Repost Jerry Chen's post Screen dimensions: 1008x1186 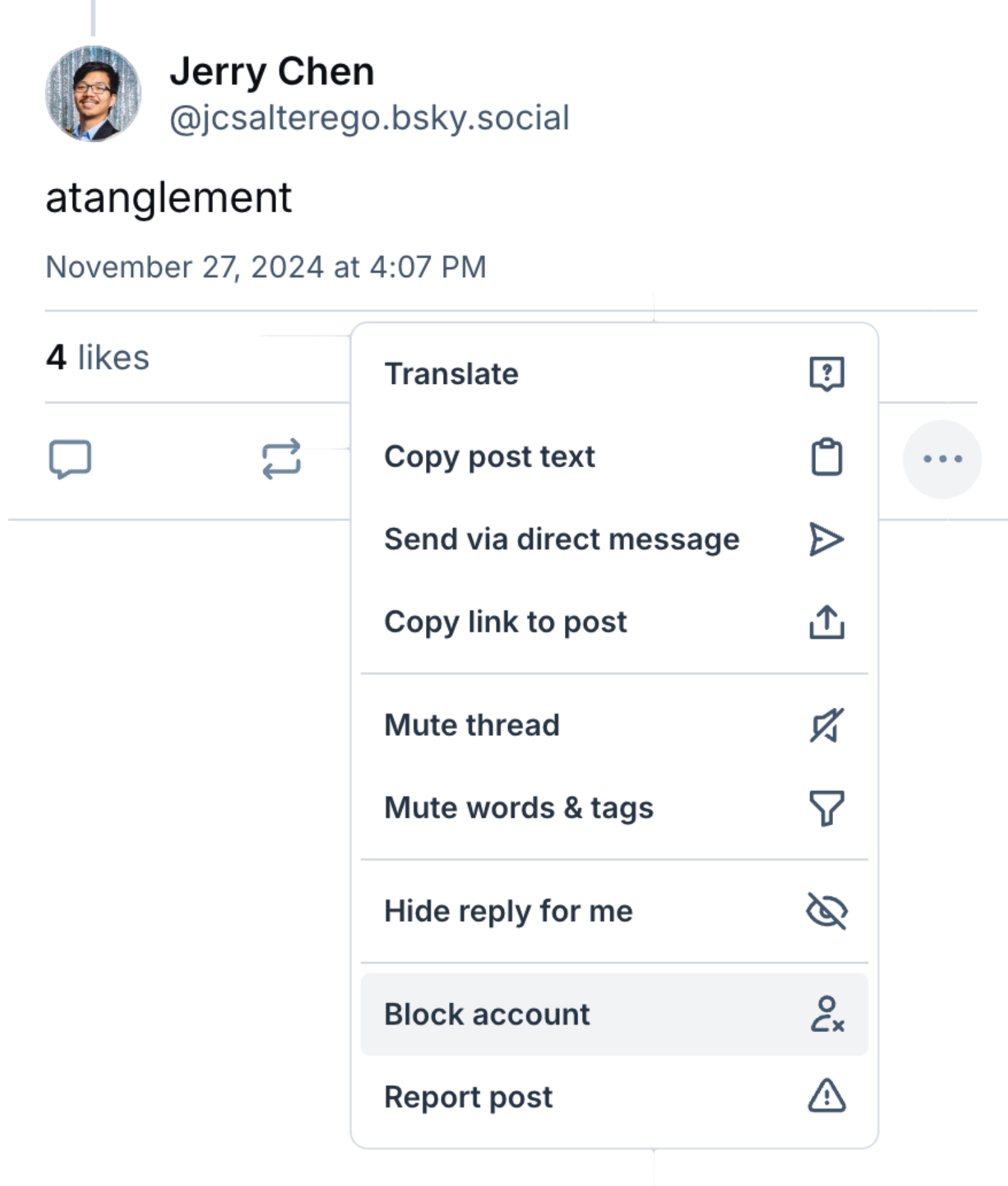(281, 459)
